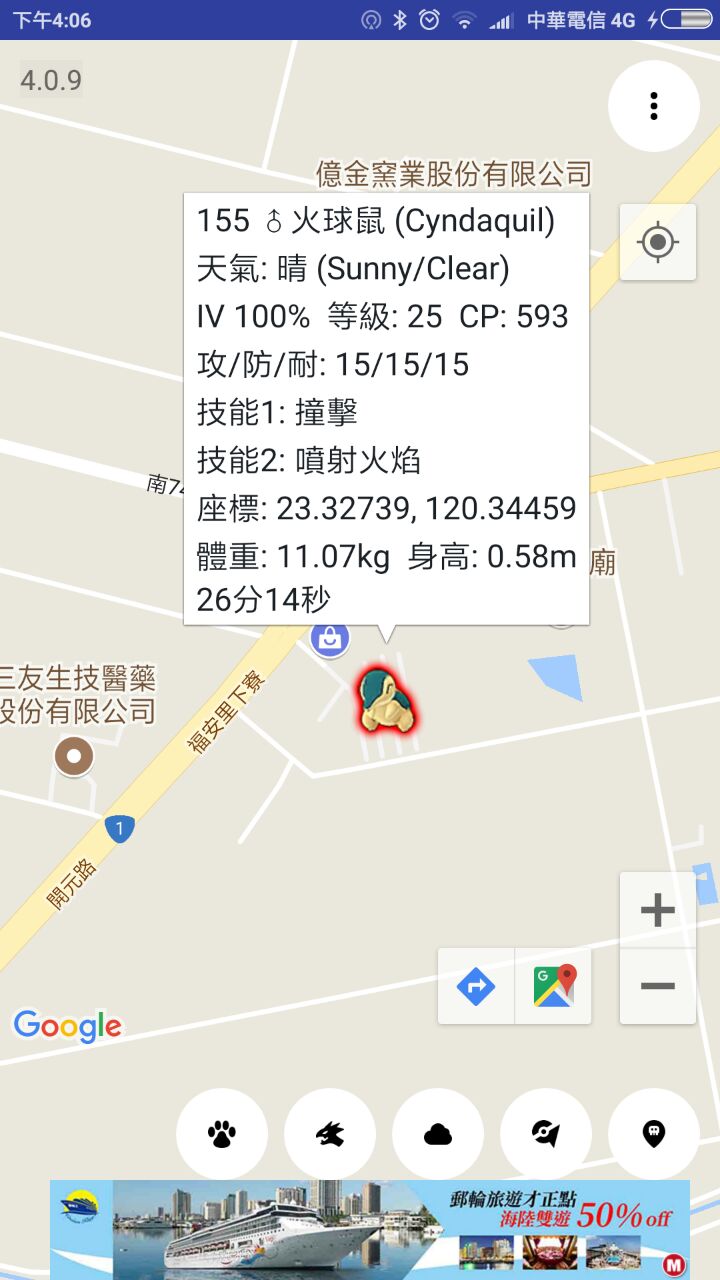
Task: Tap the cloud weather button
Action: pyautogui.click(x=438, y=1134)
